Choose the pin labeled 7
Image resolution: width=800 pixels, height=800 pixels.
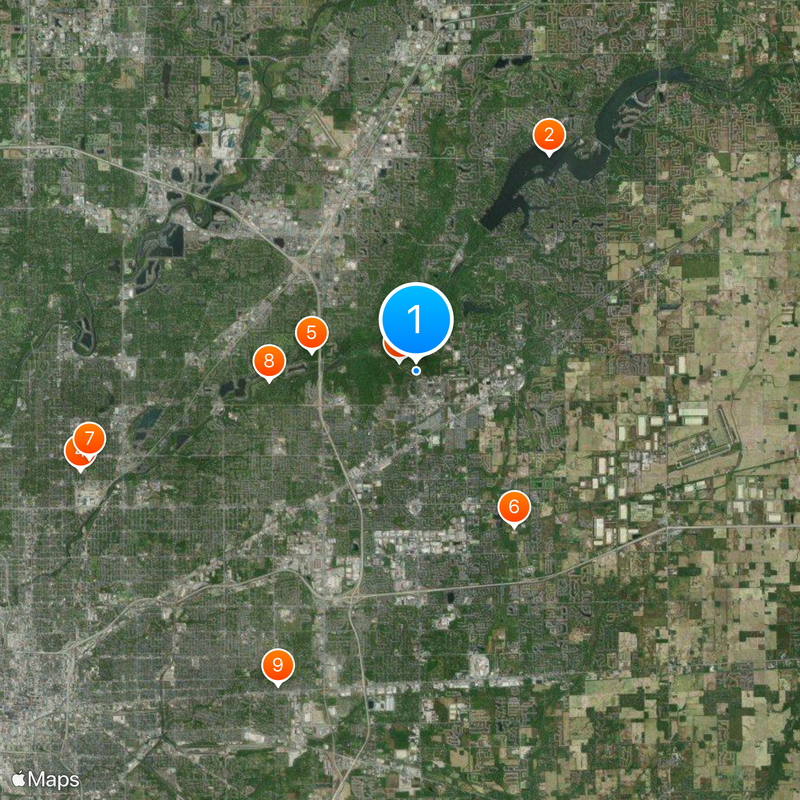(90, 437)
